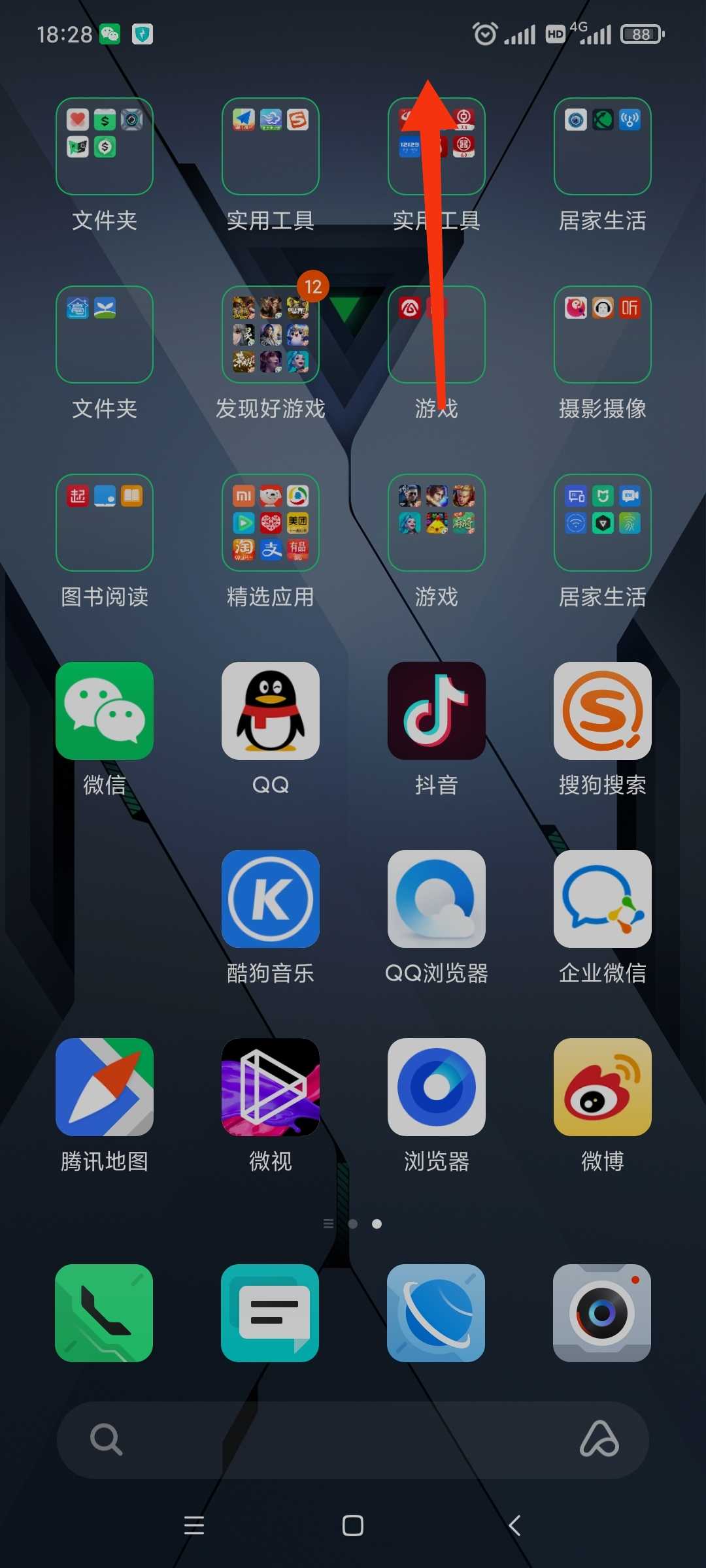
Task: Open the phone dialer in the dock
Action: 105,1313
